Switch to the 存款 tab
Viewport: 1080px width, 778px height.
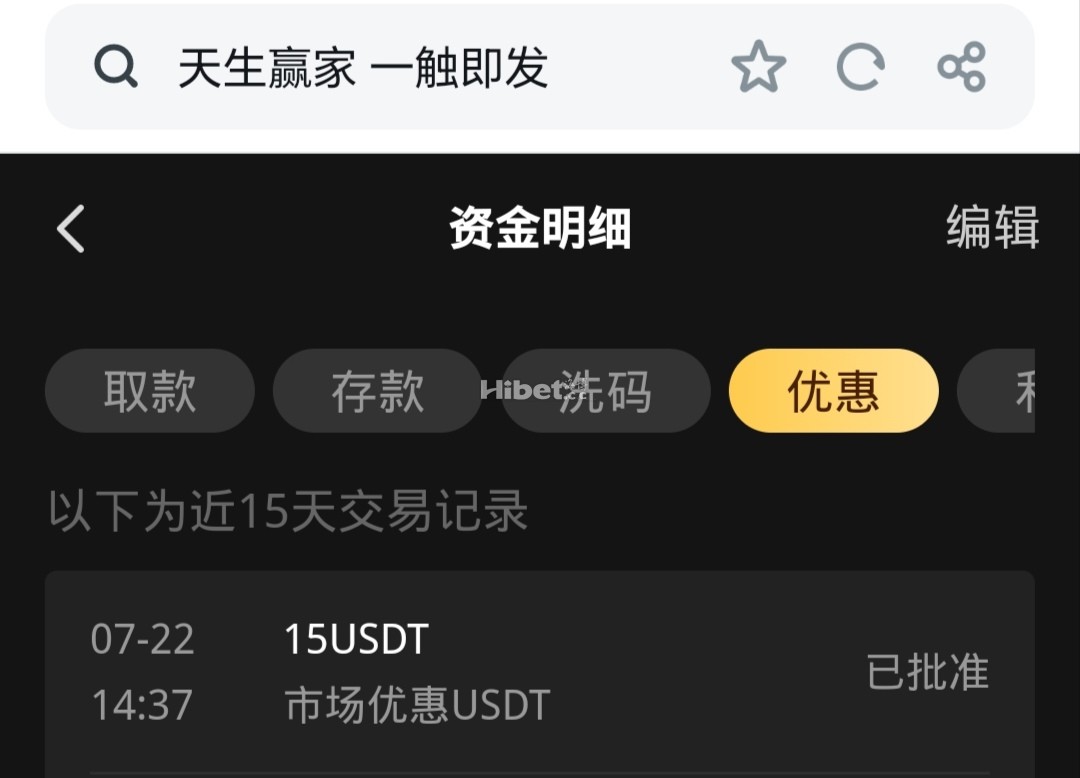tap(378, 391)
